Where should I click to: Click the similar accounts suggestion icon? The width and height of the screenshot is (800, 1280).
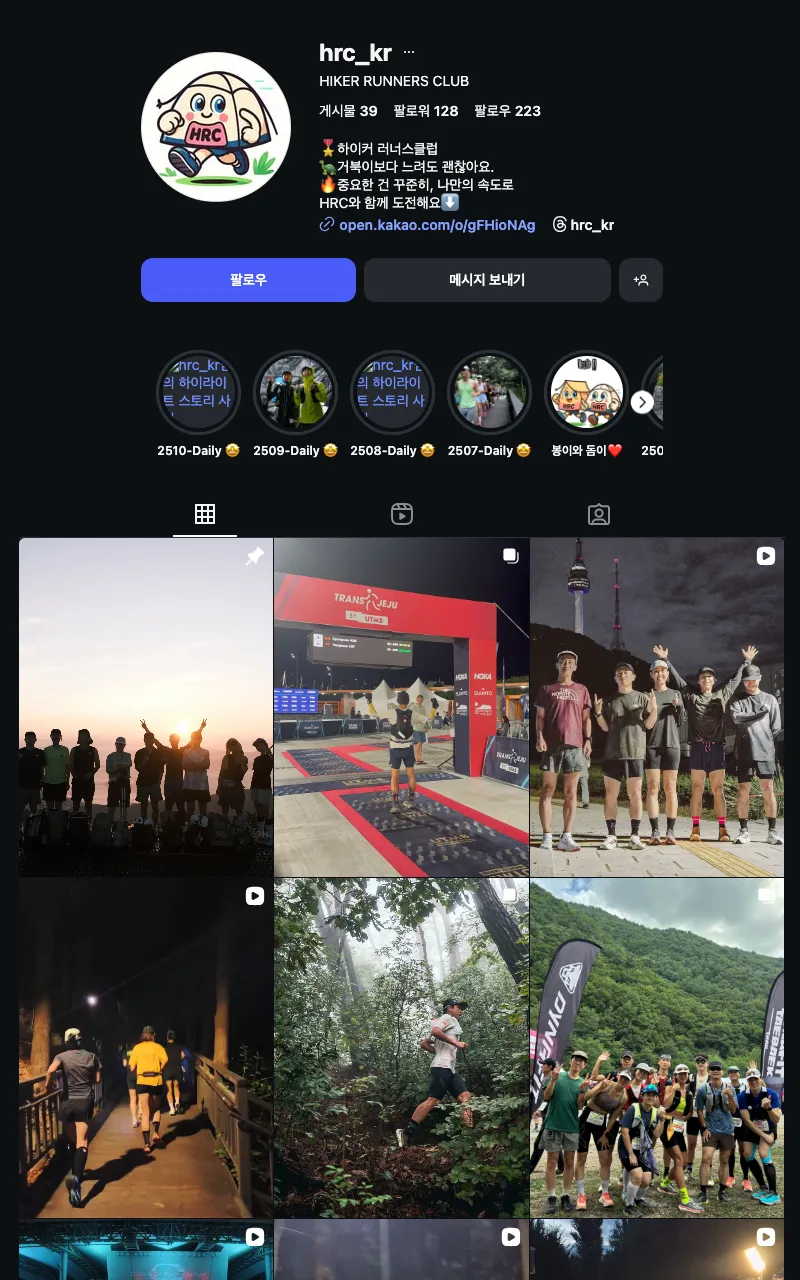[641, 280]
